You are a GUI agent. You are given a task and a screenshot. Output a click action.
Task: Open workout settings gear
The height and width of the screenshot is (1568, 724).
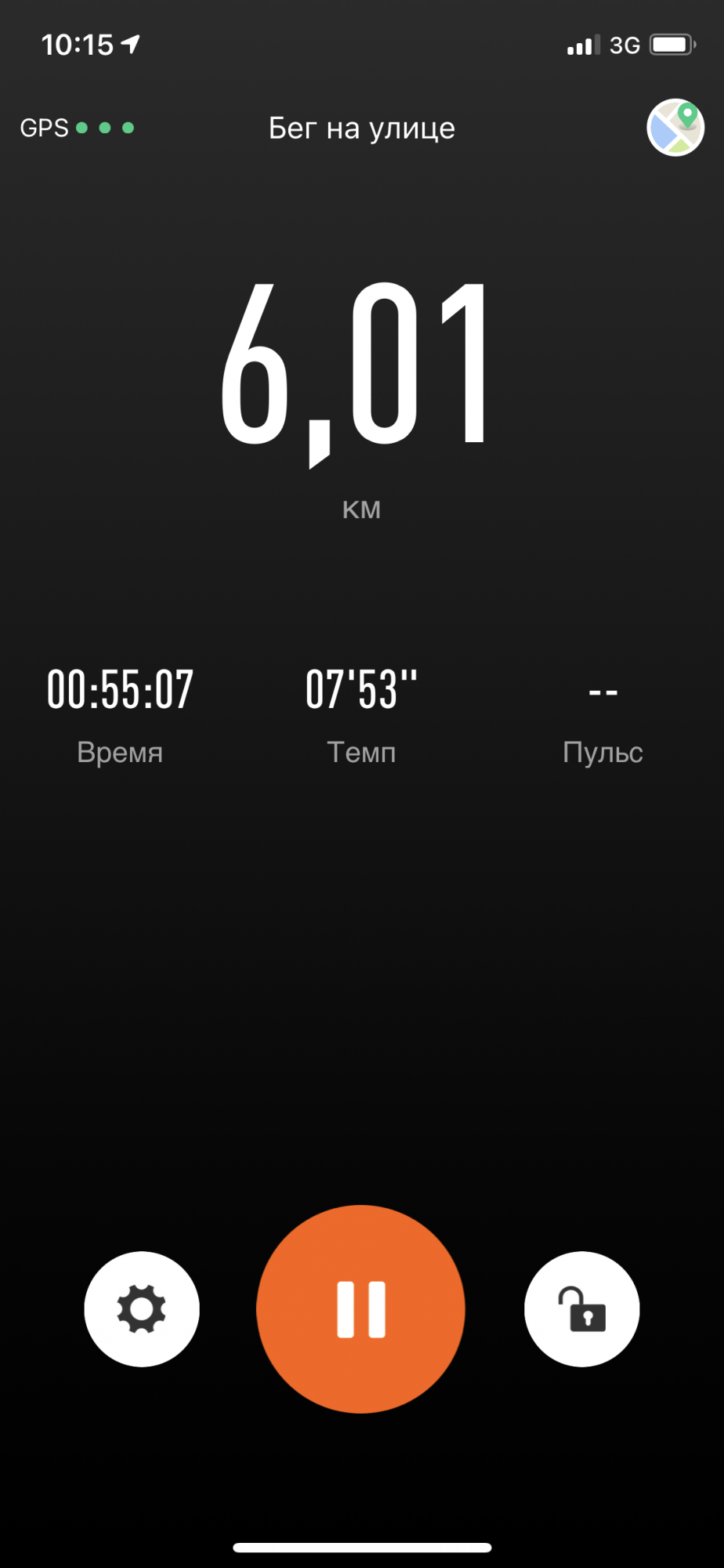pos(142,1308)
